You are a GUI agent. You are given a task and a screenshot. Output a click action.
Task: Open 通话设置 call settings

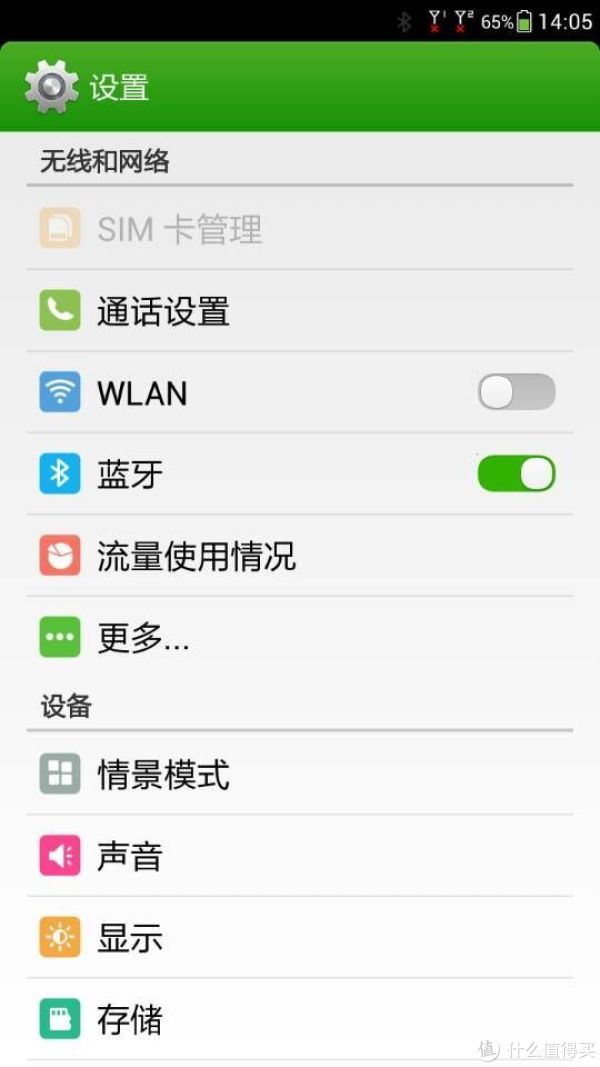300,311
